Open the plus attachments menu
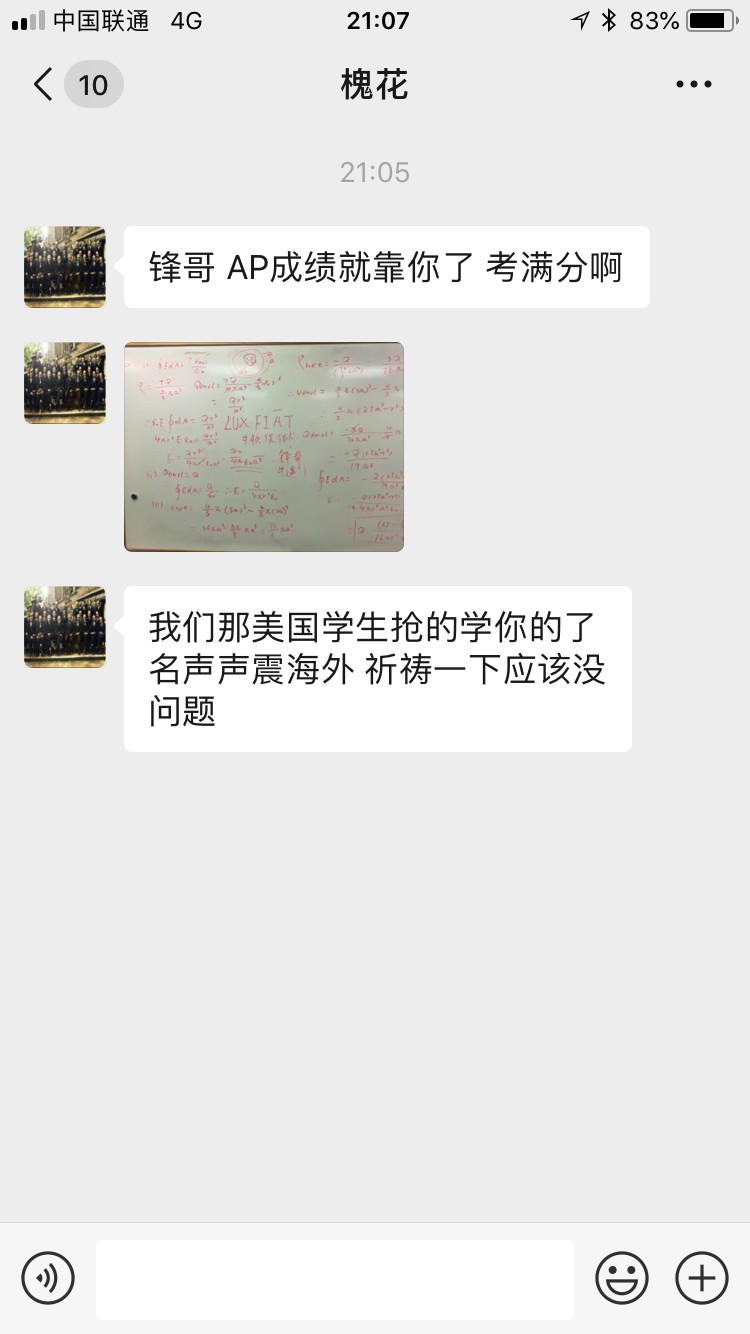This screenshot has width=750, height=1334. (702, 1278)
